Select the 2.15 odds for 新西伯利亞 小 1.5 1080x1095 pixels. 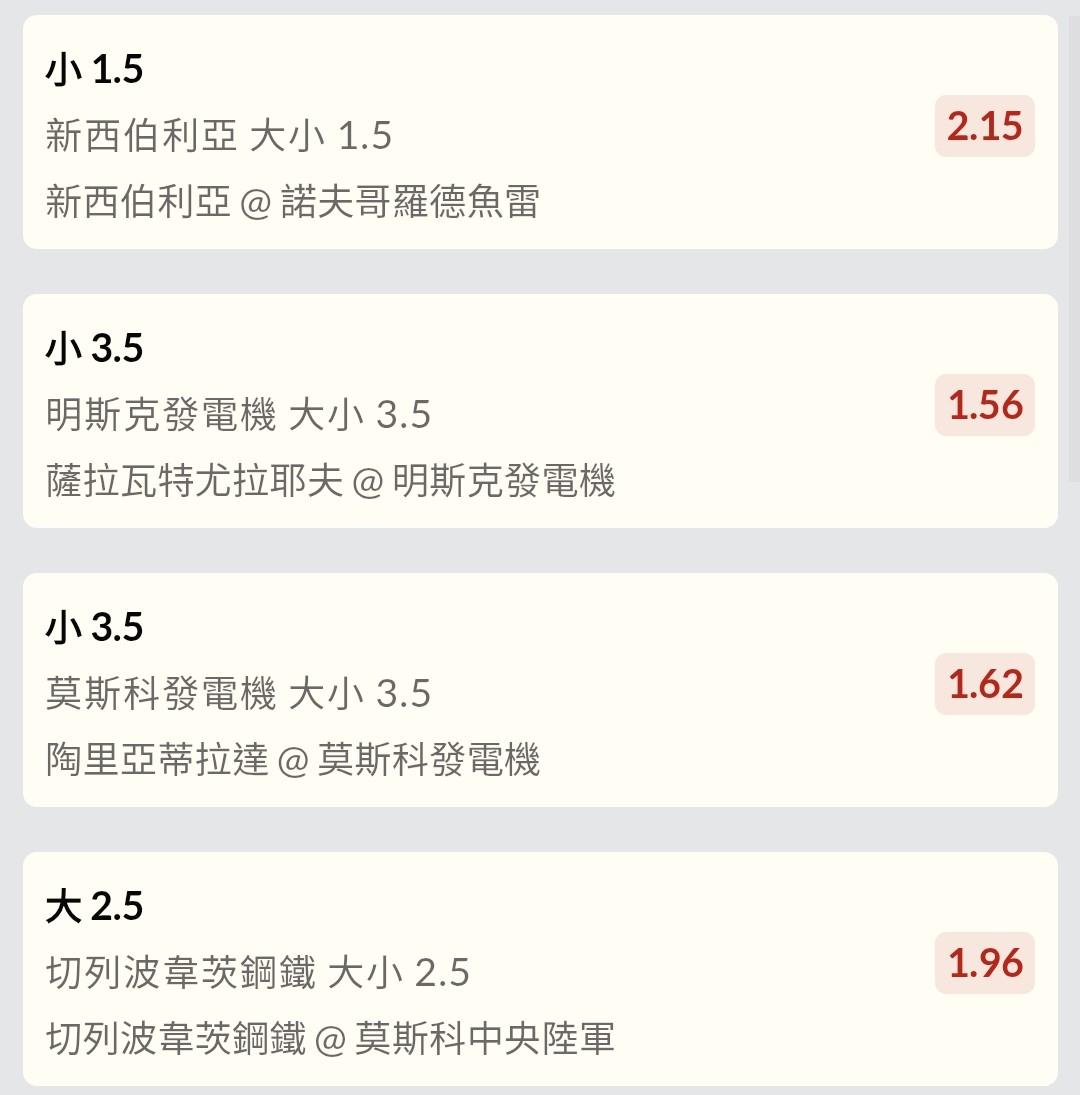[x=984, y=127]
